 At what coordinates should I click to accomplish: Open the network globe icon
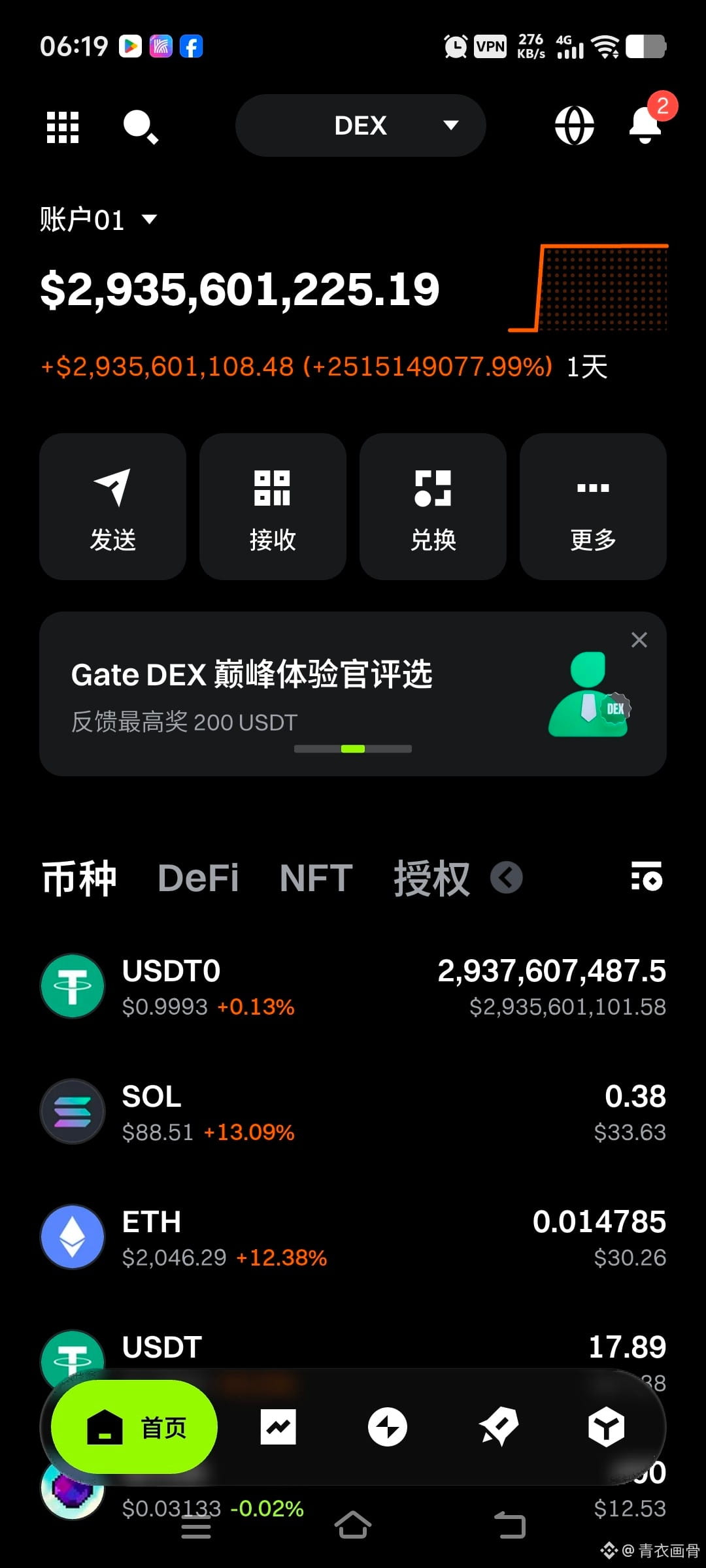(x=574, y=125)
